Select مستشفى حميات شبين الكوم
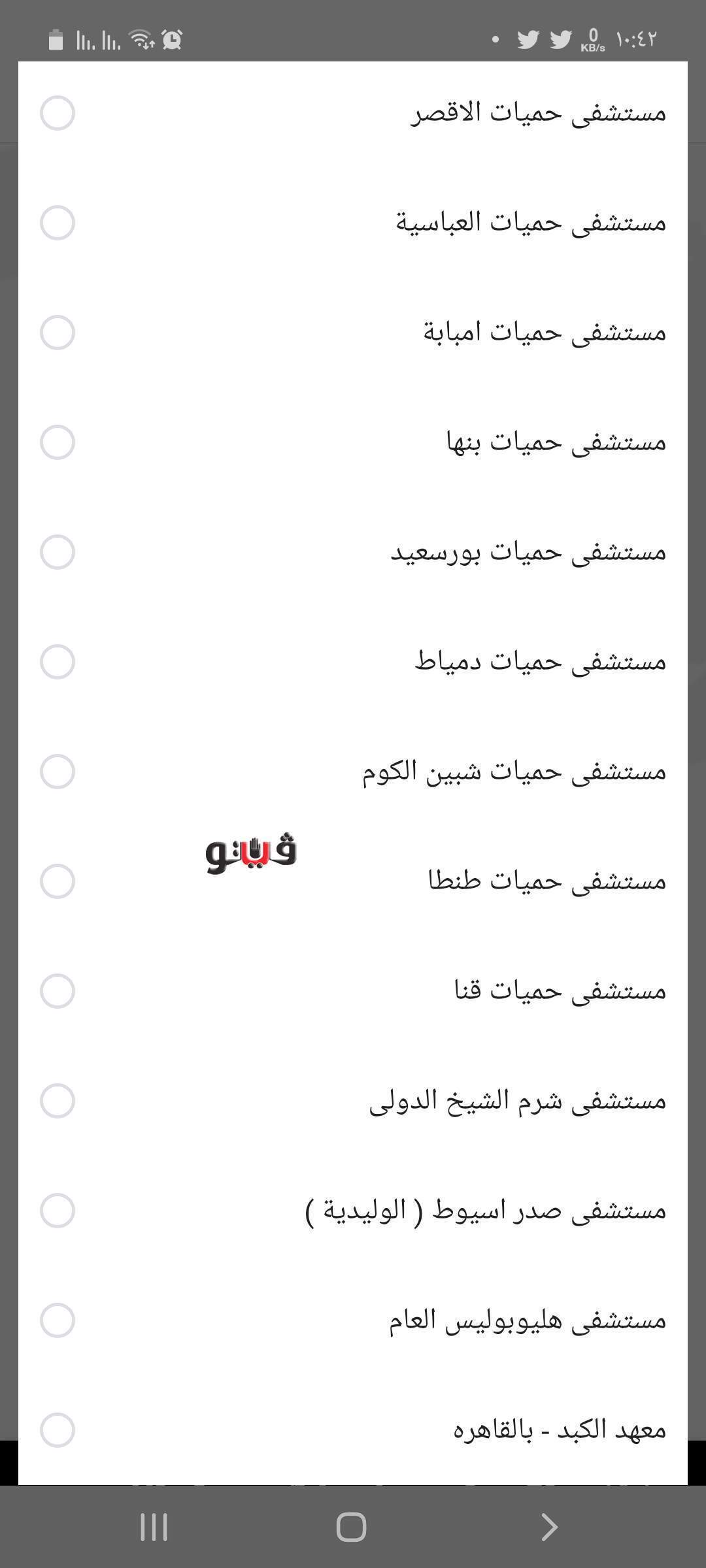 click(58, 772)
